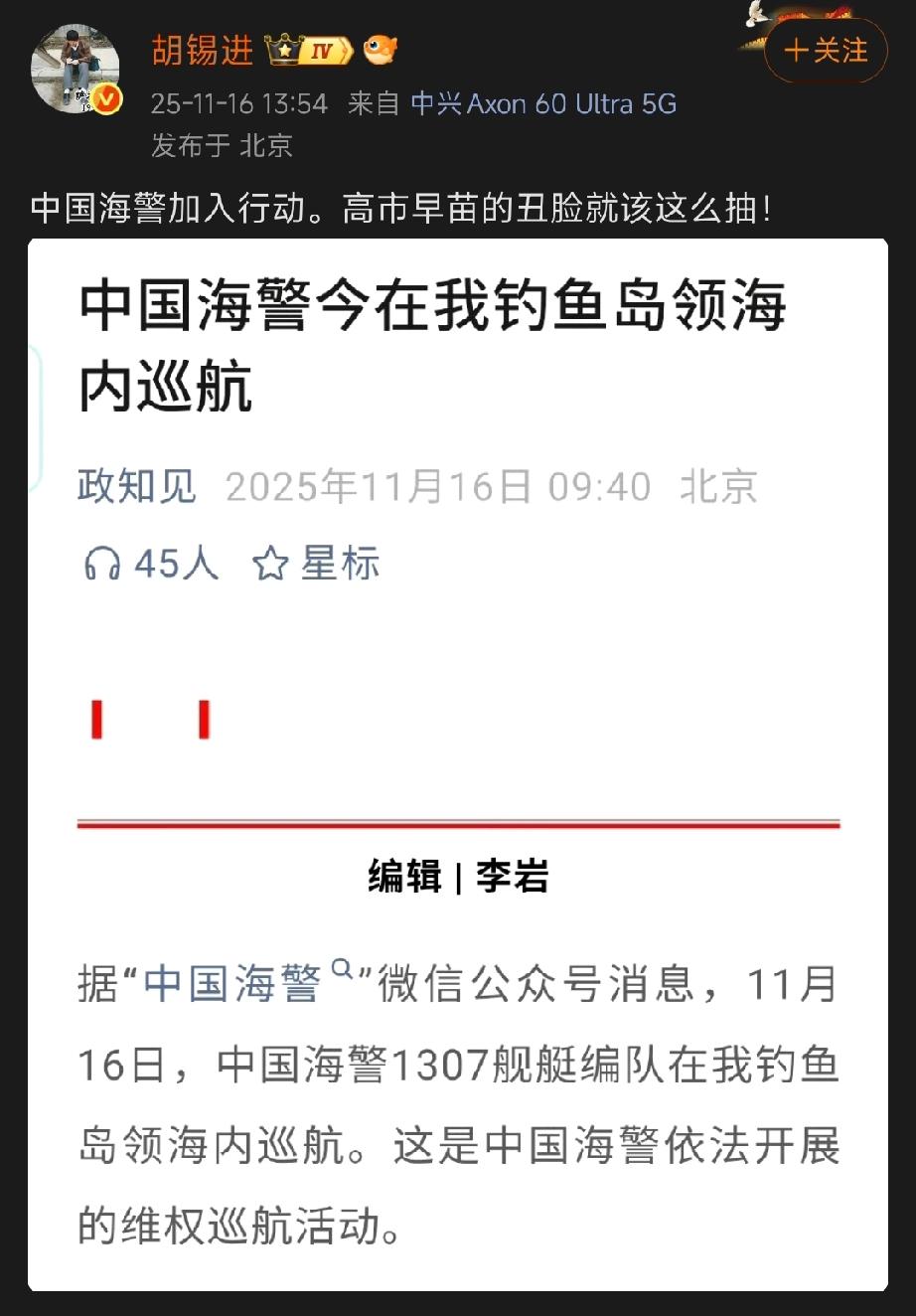Screen dimensions: 916x1316
Task: Click the post timestamp 25-11-16 13:54
Action: point(238,103)
